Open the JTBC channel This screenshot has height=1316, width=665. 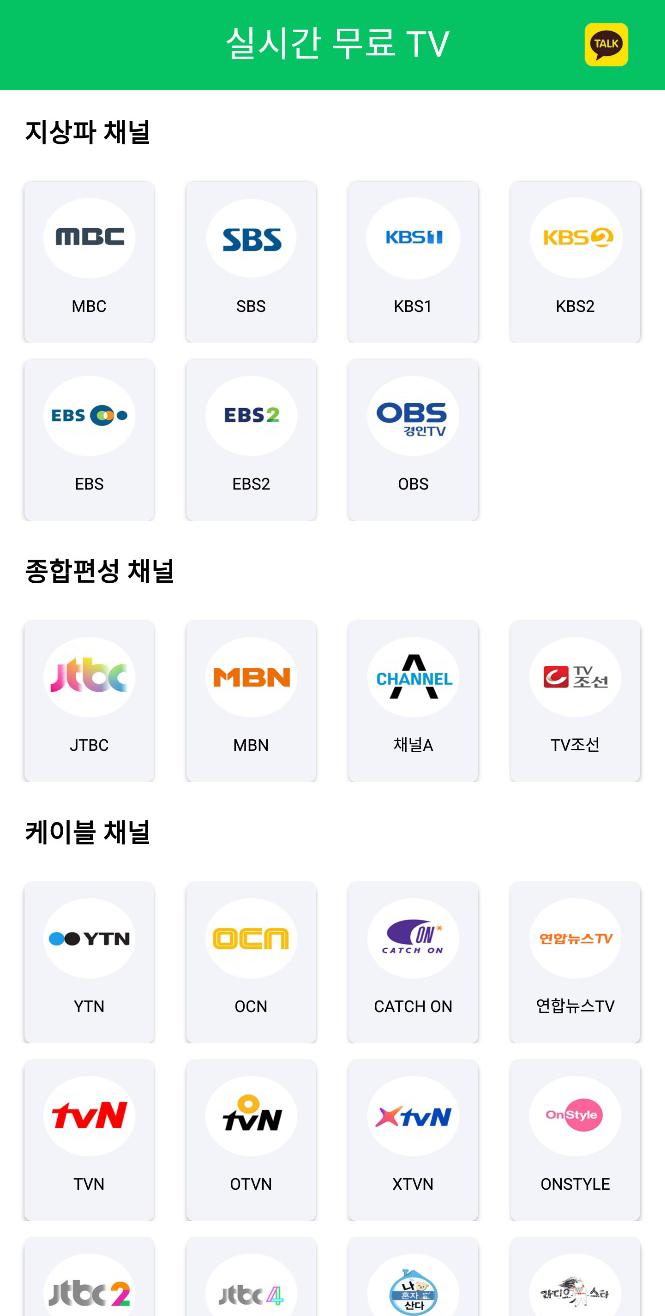point(89,700)
